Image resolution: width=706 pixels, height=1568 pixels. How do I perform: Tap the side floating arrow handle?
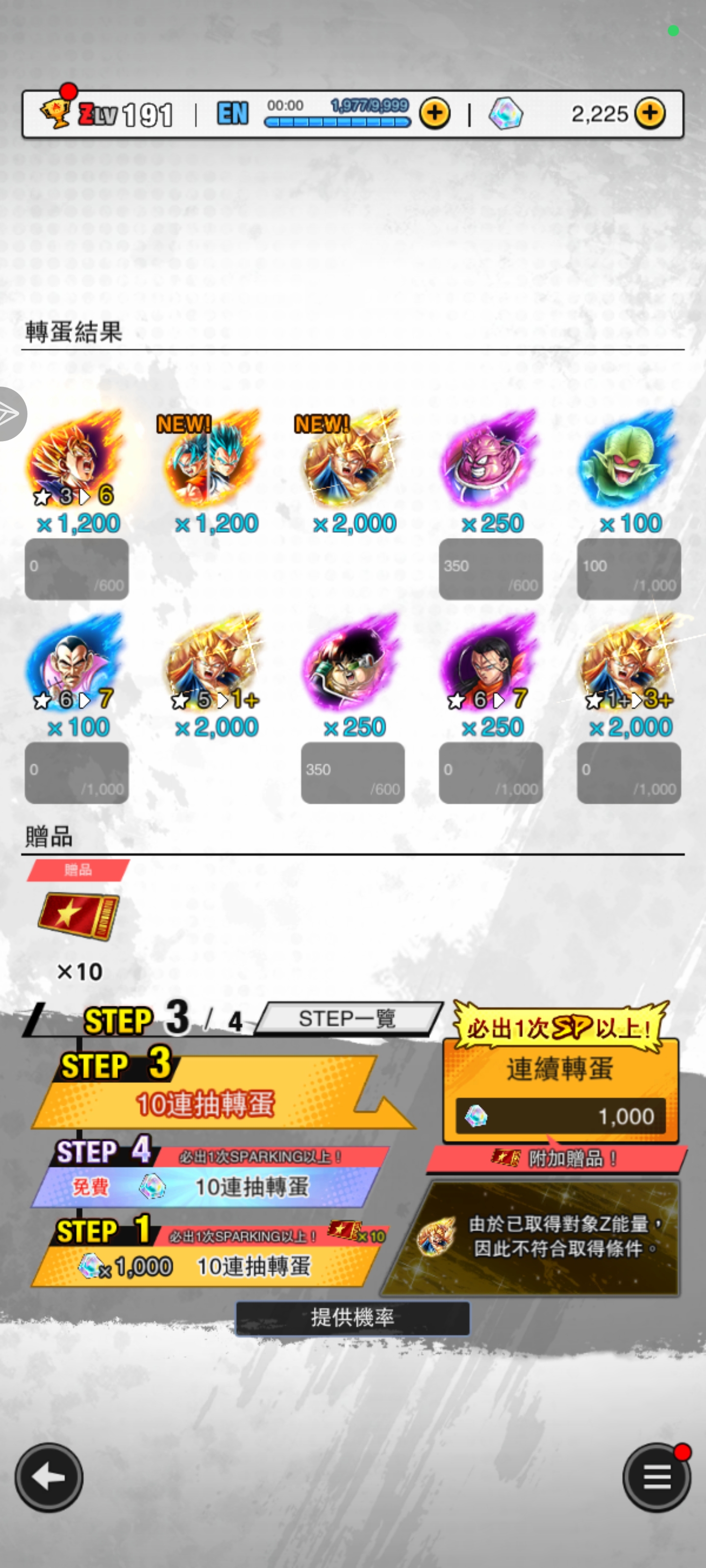point(11,414)
